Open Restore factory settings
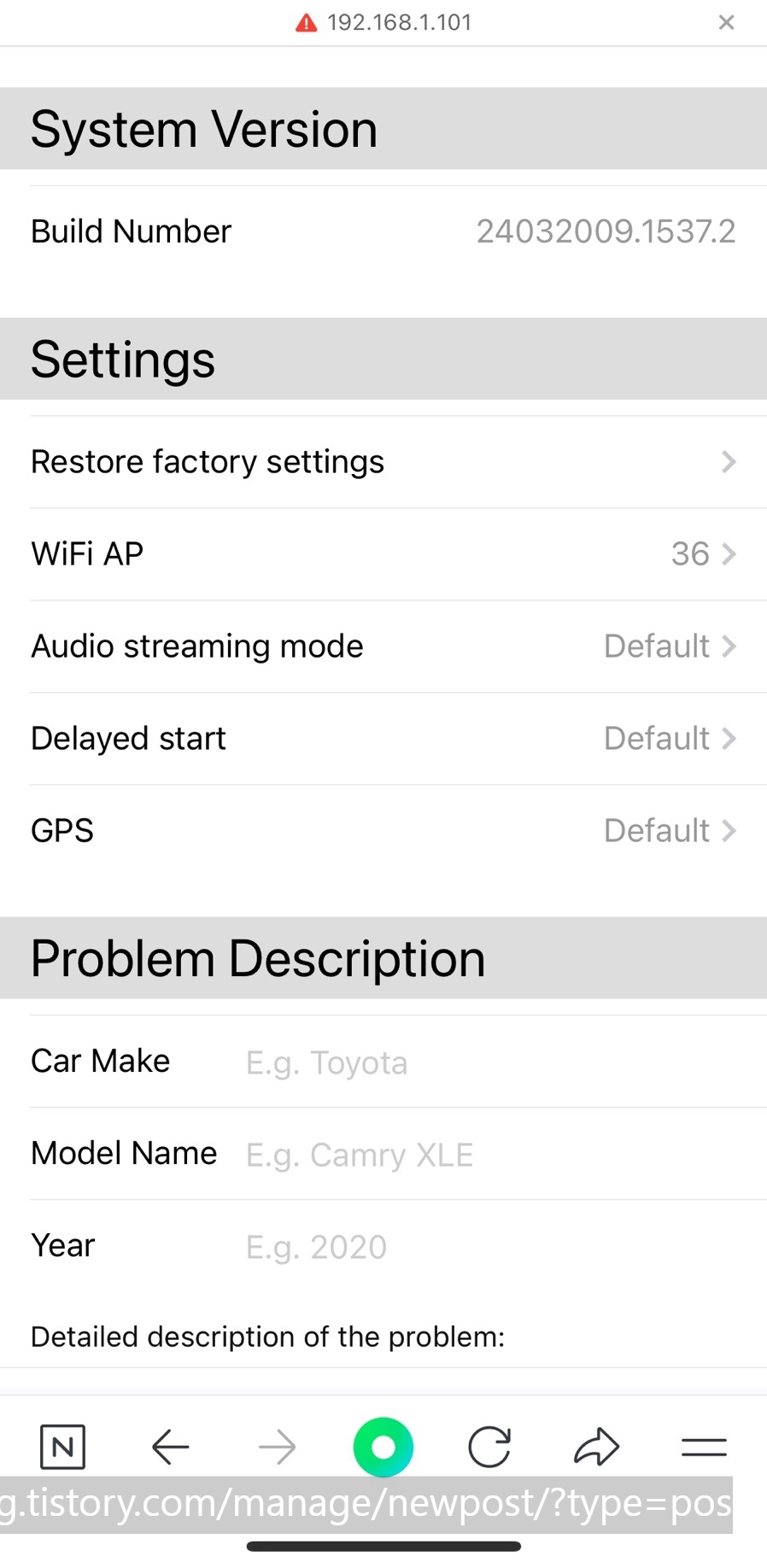Screen dimensions: 767x1568 click(383, 462)
